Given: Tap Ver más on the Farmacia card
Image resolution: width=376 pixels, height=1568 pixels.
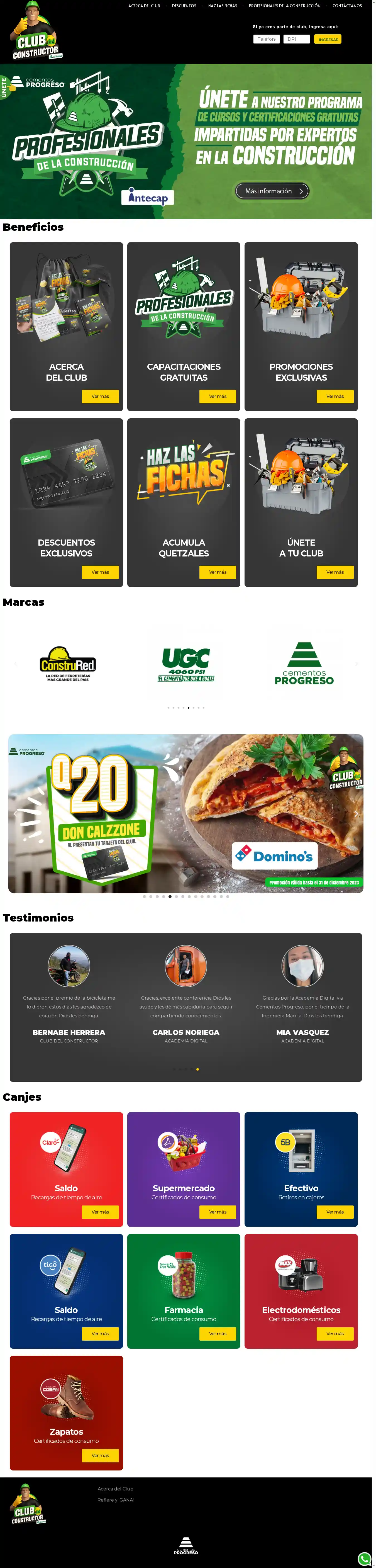Looking at the screenshot, I should pyautogui.click(x=217, y=1334).
